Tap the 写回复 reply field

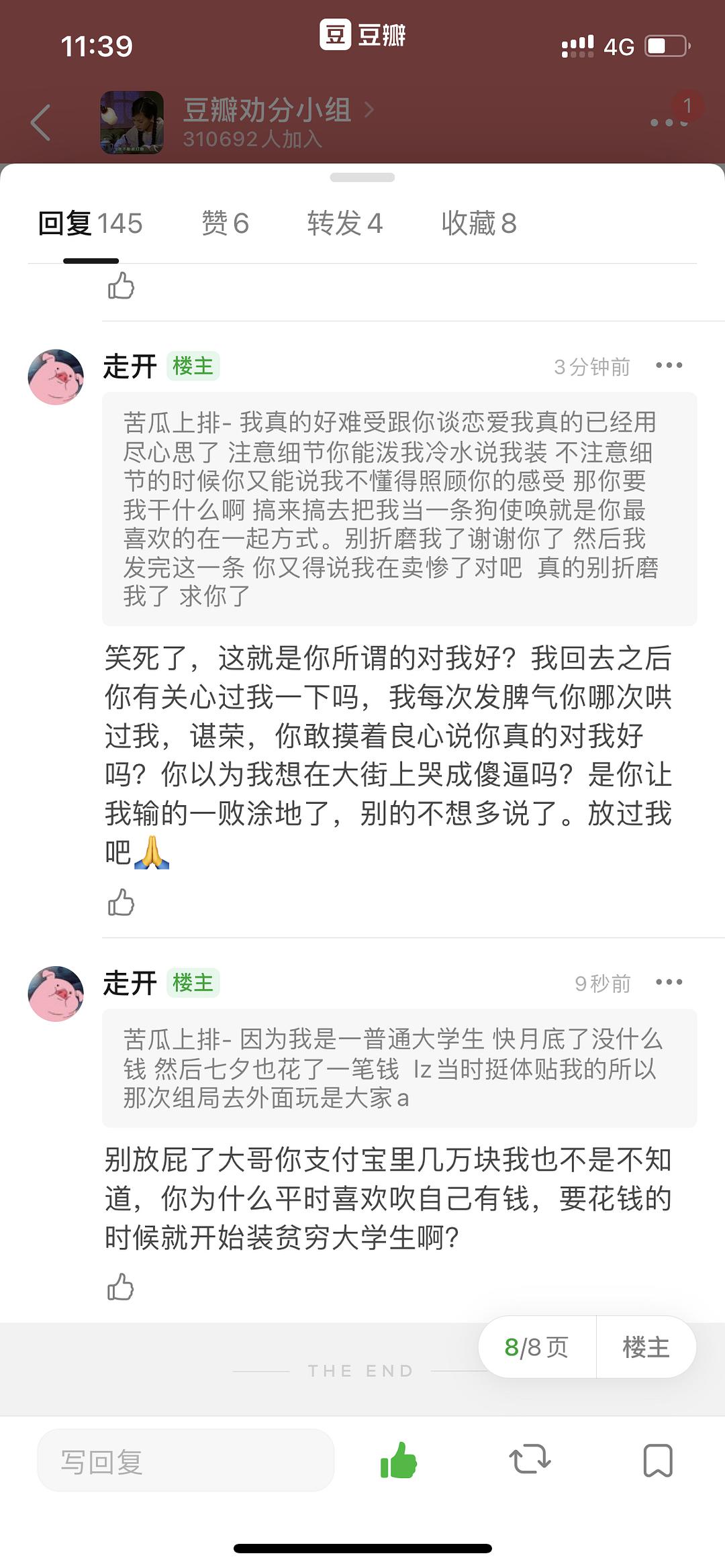[185, 1461]
